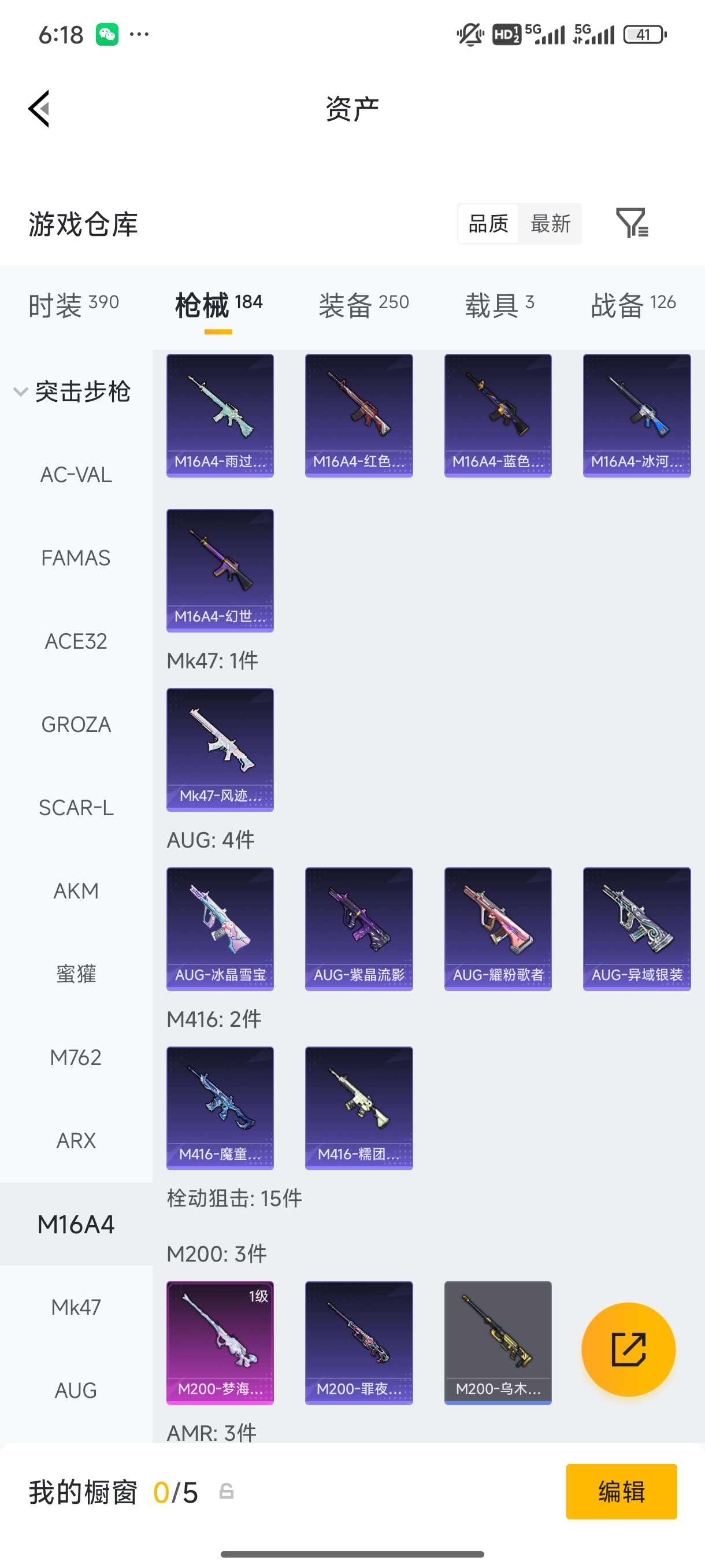This screenshot has width=705, height=1568.
Task: Open the M416-魔童 skin tile
Action: [x=220, y=1108]
